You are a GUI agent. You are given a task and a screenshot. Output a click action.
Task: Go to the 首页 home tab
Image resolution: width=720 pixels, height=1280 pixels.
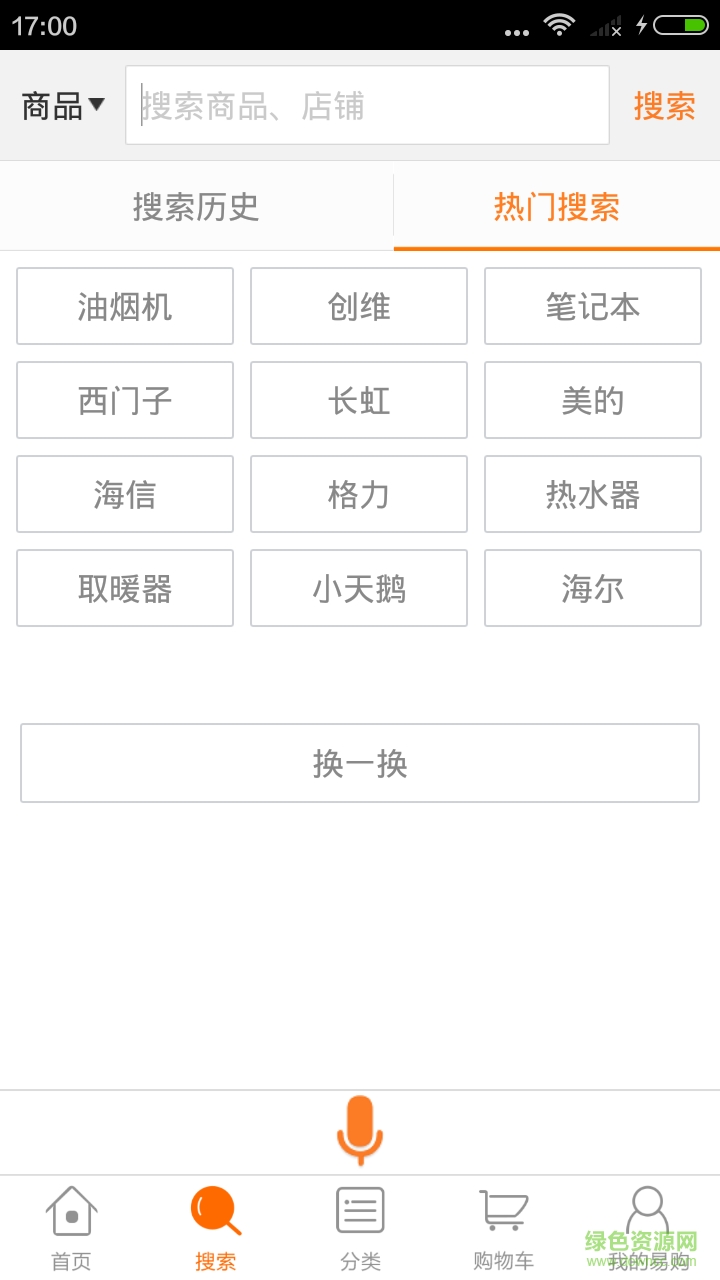click(71, 1228)
